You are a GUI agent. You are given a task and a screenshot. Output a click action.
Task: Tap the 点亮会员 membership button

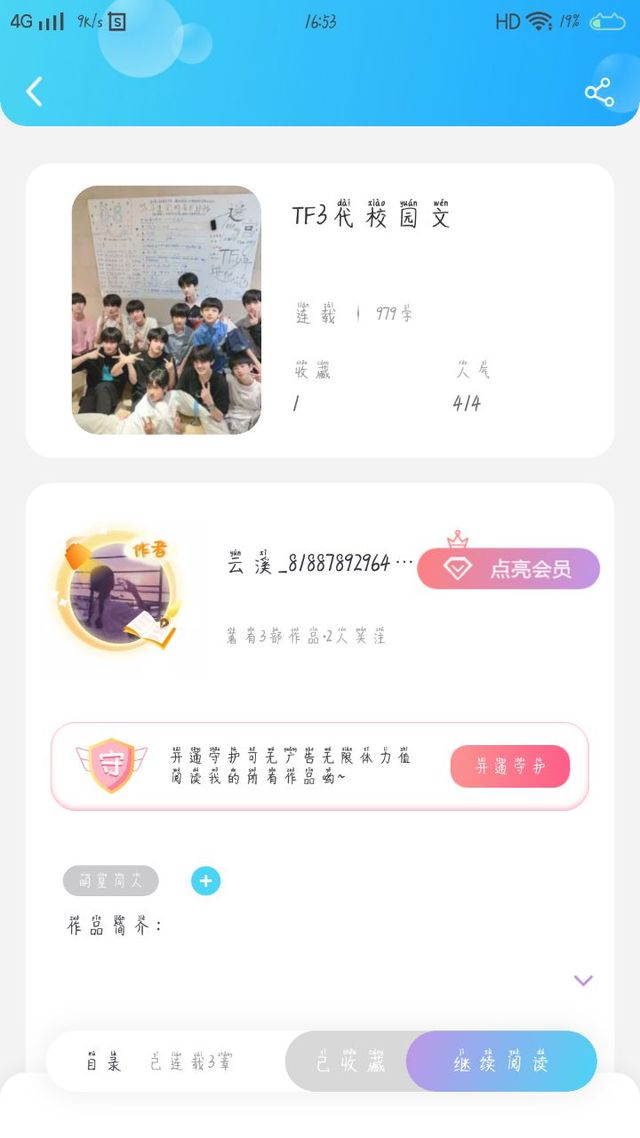point(508,569)
